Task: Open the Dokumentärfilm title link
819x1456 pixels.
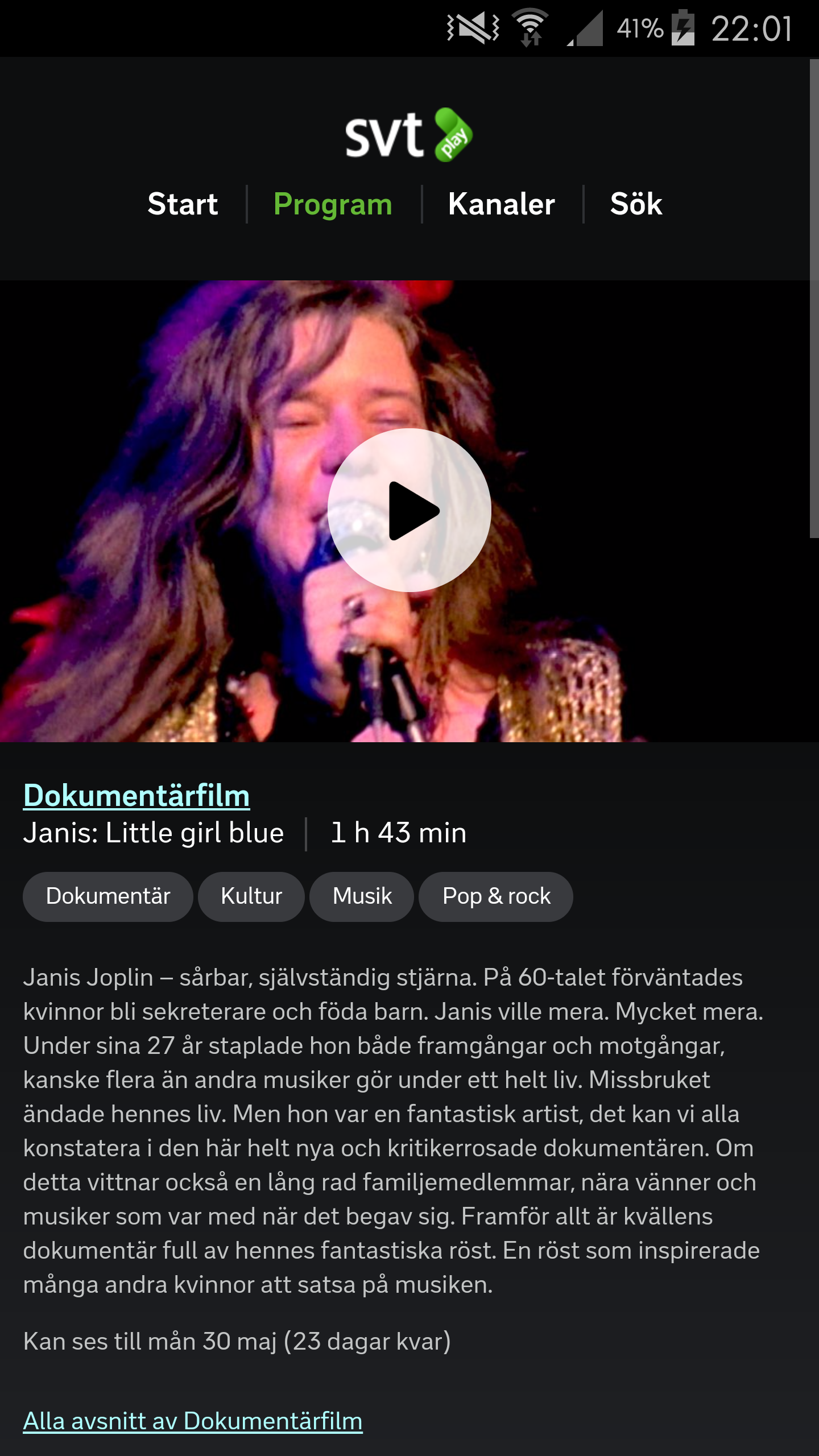Action: [x=136, y=795]
